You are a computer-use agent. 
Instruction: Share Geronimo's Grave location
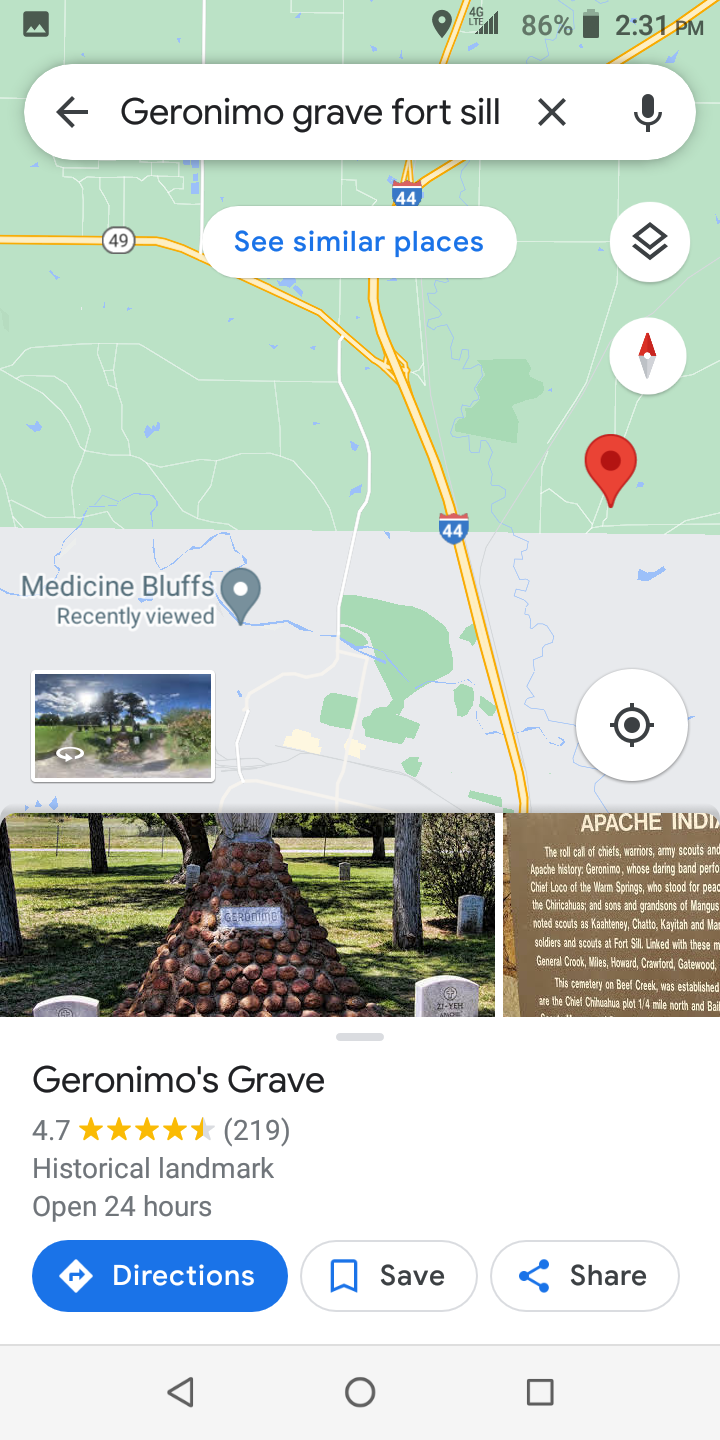pos(585,1275)
